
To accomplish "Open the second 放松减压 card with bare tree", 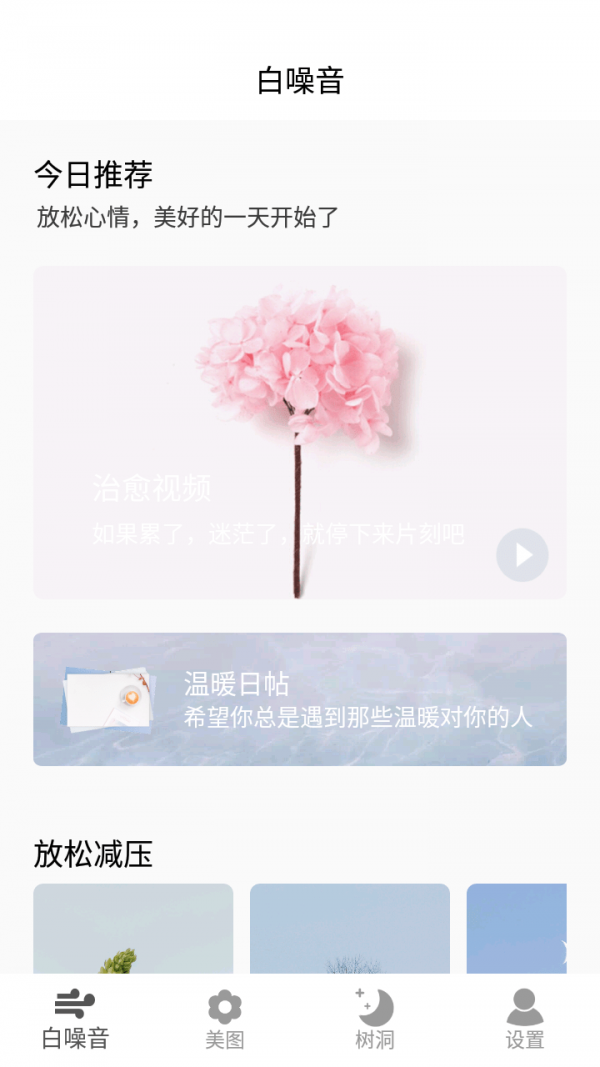I will pyautogui.click(x=350, y=928).
